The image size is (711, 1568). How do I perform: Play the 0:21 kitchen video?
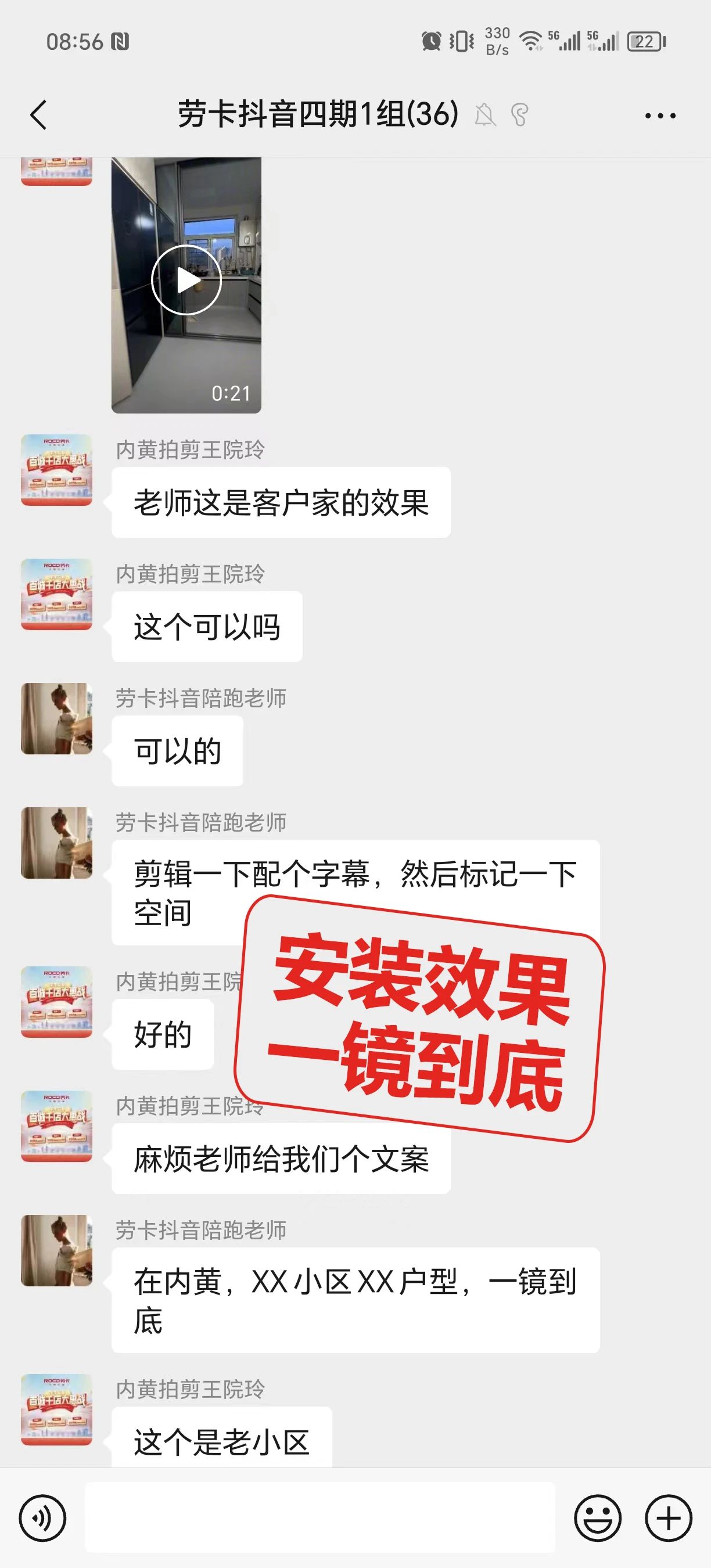pos(186,280)
